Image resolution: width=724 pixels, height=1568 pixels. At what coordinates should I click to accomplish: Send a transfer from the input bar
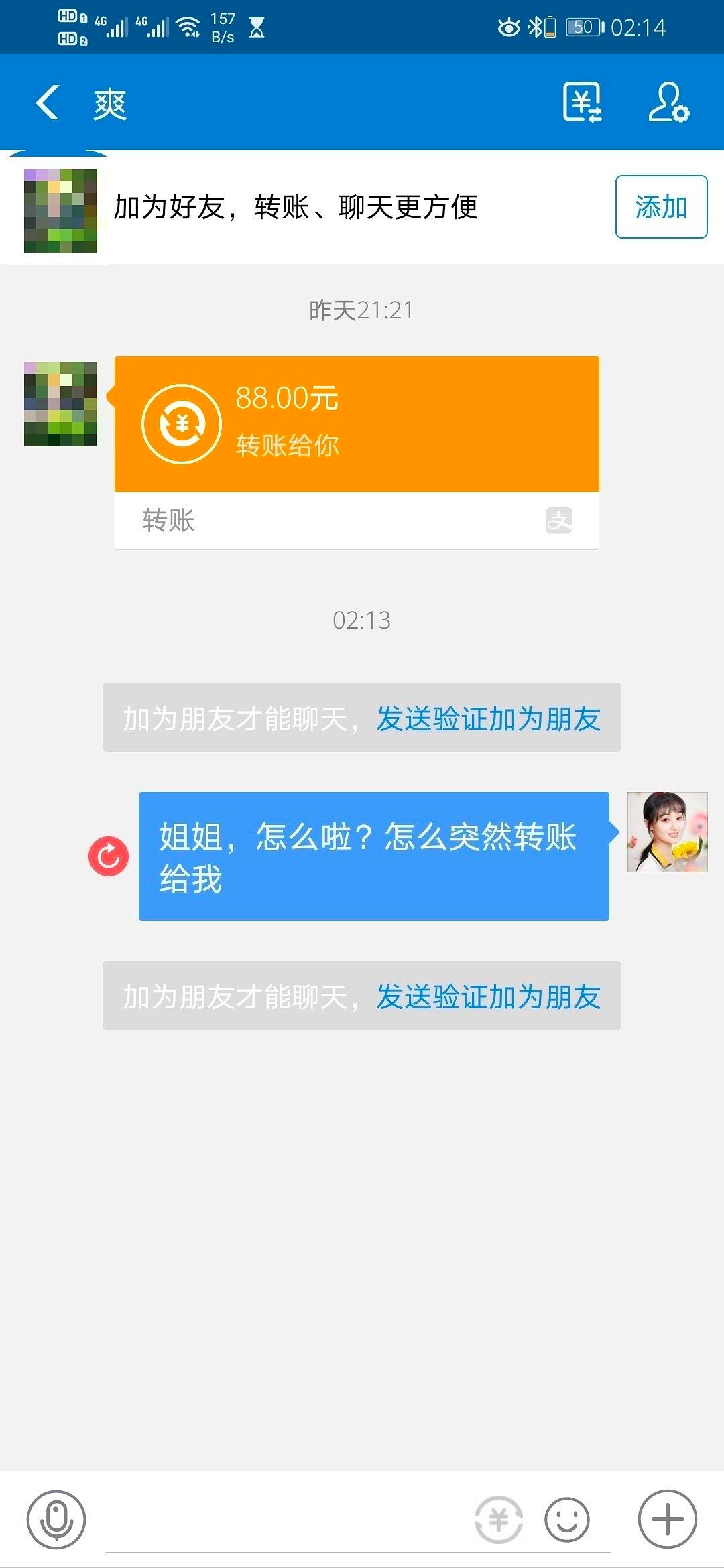498,1519
